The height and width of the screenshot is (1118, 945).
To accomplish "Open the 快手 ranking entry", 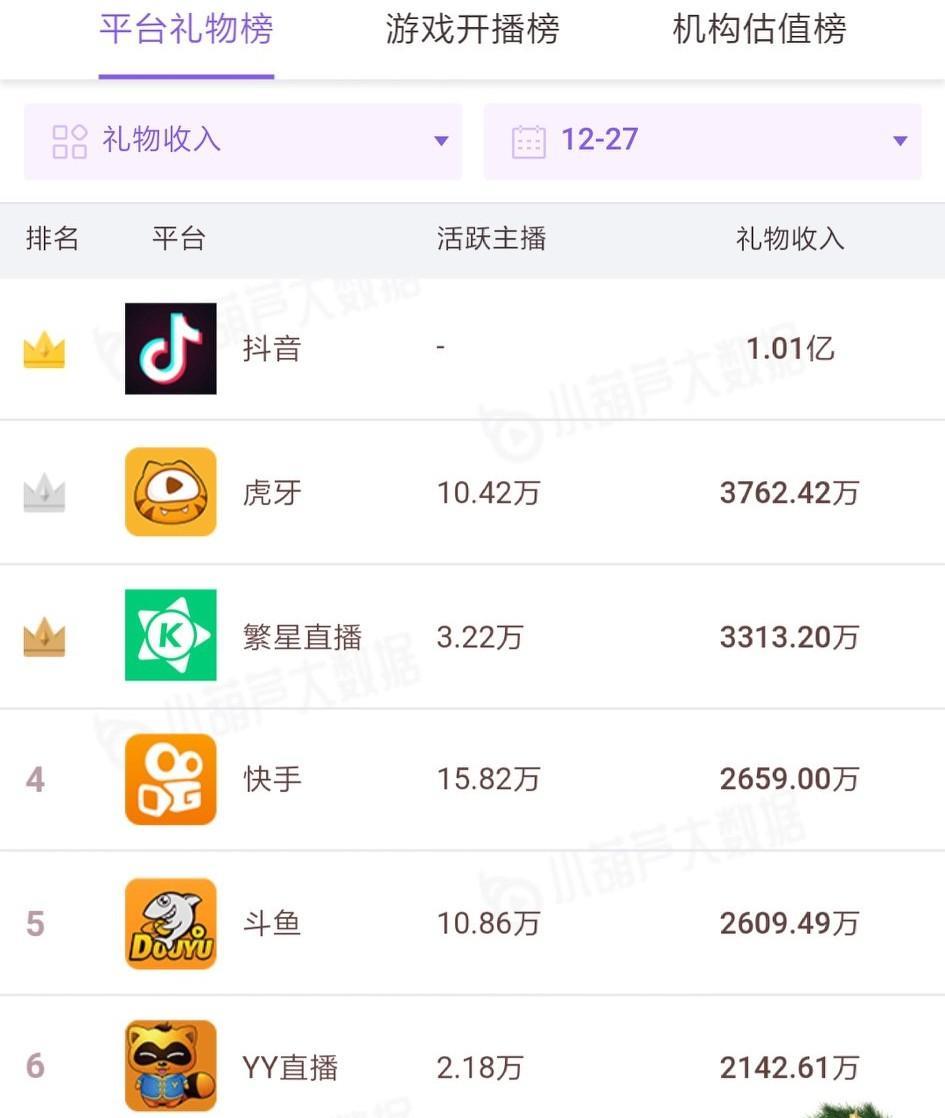I will pyautogui.click(x=472, y=779).
